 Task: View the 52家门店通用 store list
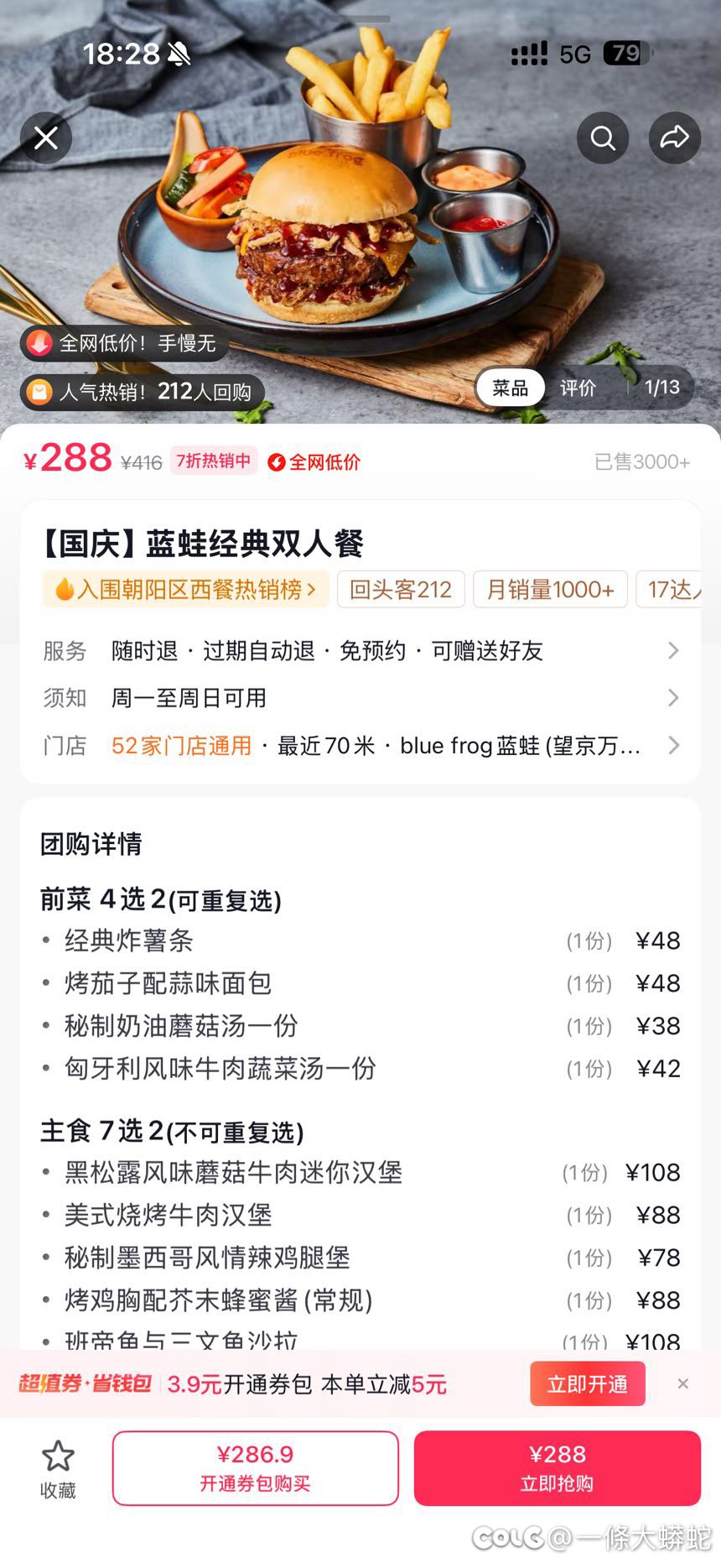[182, 746]
